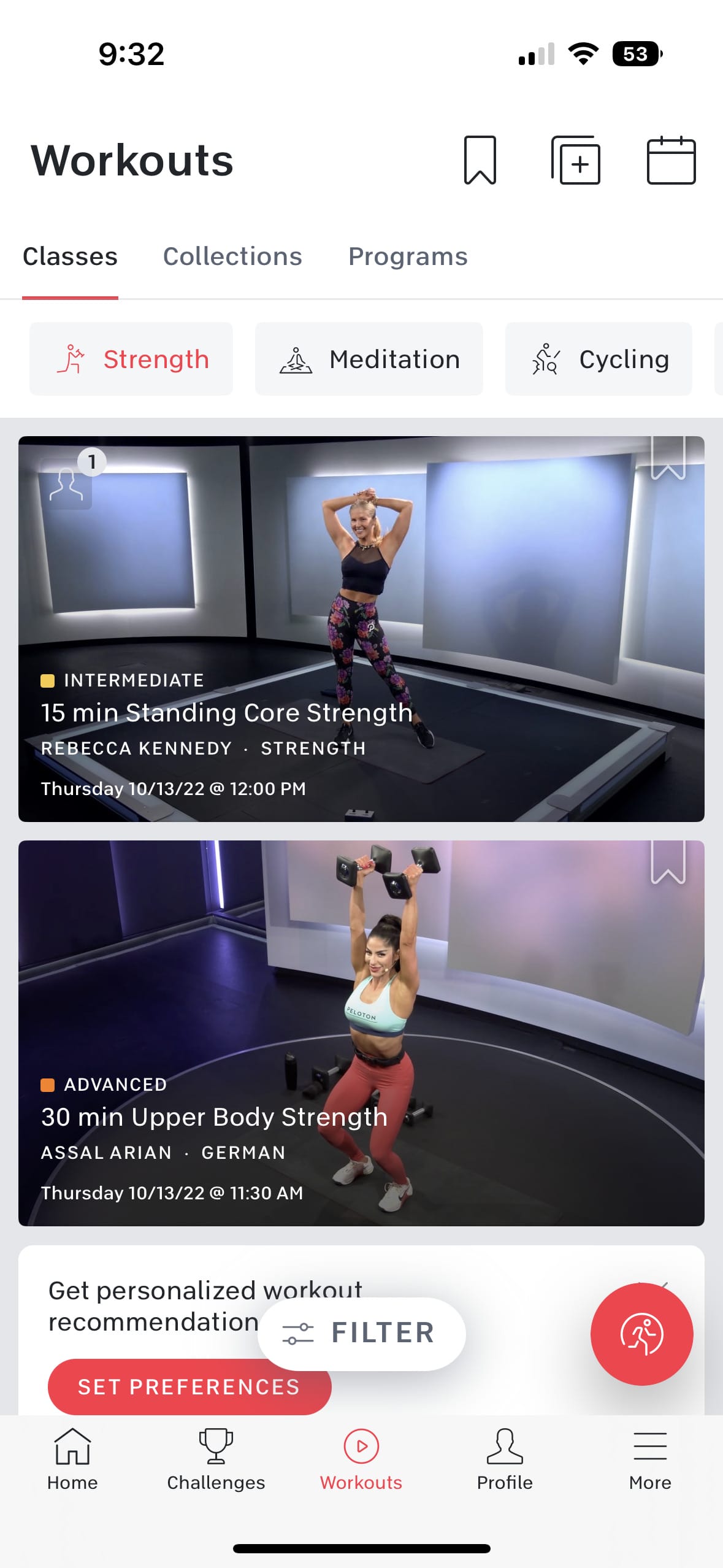Select the Classes tab
Screen dimensions: 723x1568
click(x=70, y=256)
